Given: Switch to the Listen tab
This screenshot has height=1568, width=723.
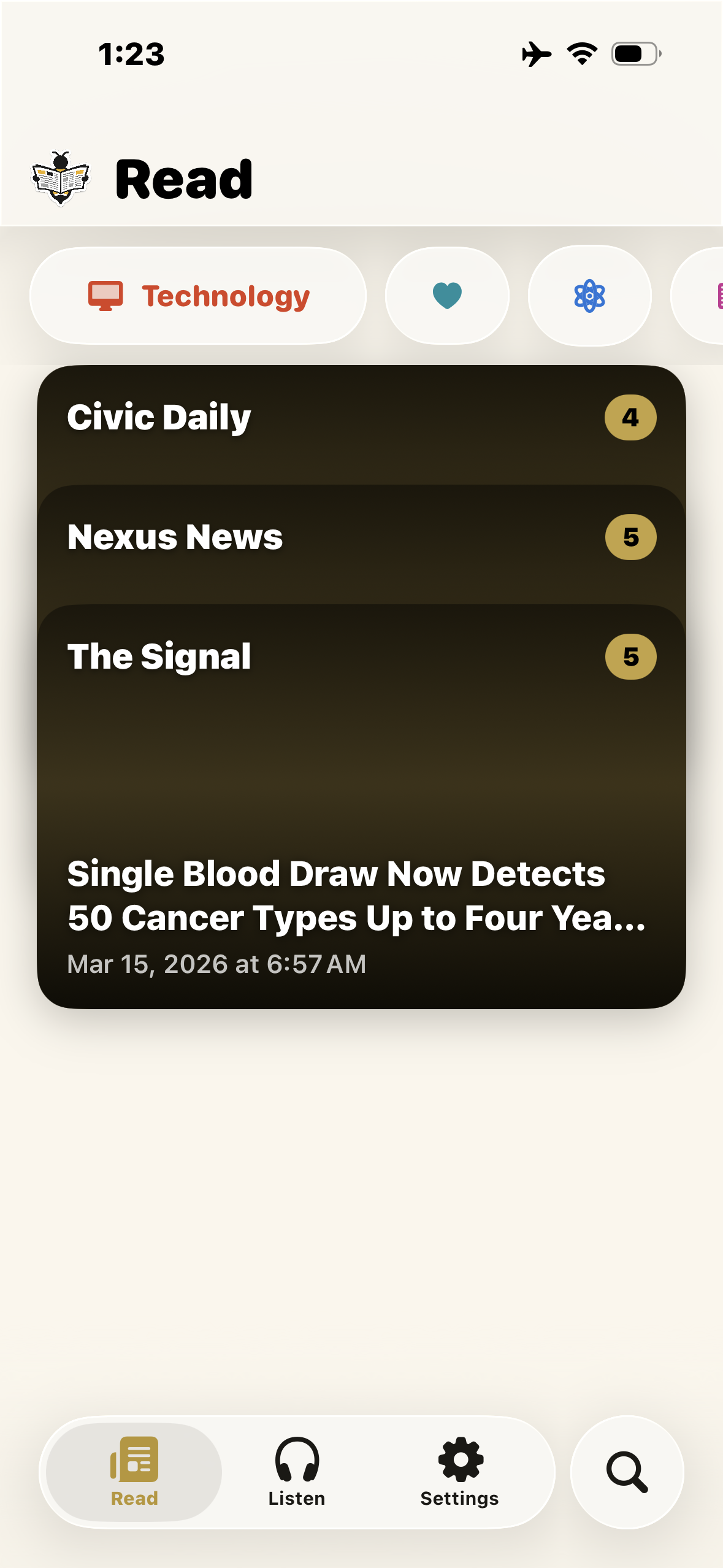Looking at the screenshot, I should [297, 1471].
